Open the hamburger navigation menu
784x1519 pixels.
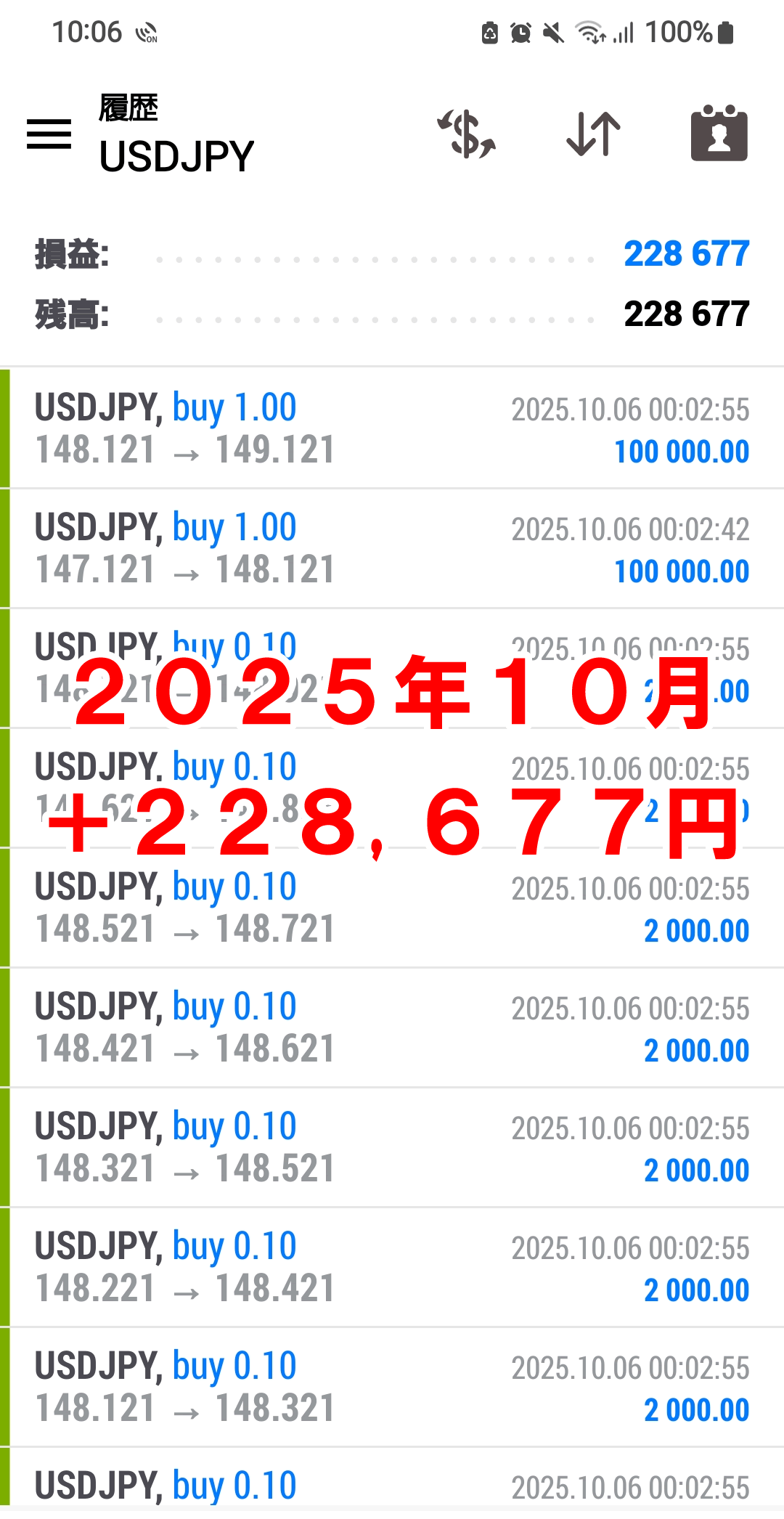49,134
